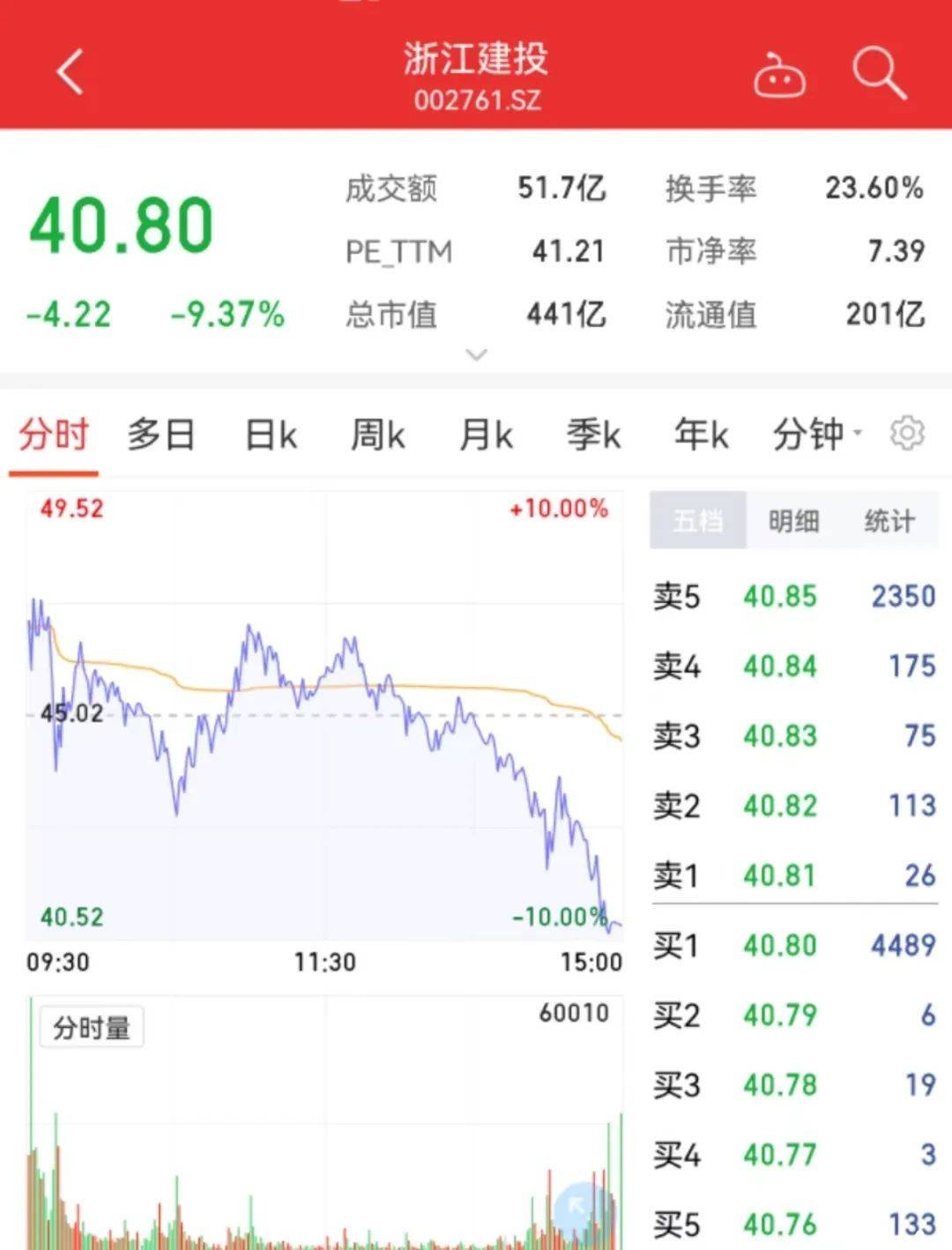Switch to the 季k chart tab
This screenshot has width=952, height=1250.
click(x=593, y=435)
